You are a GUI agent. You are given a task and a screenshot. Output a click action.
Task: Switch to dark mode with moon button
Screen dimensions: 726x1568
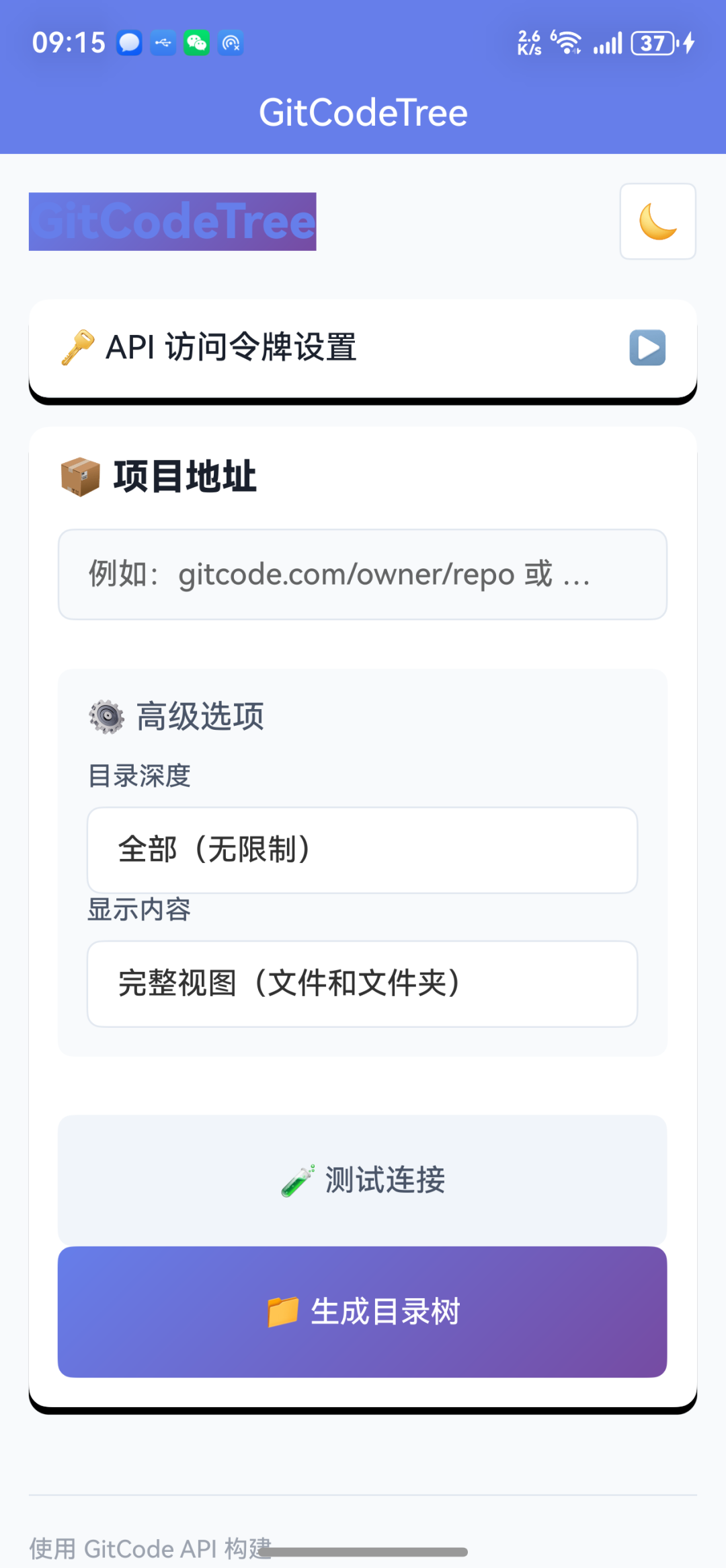click(x=657, y=221)
